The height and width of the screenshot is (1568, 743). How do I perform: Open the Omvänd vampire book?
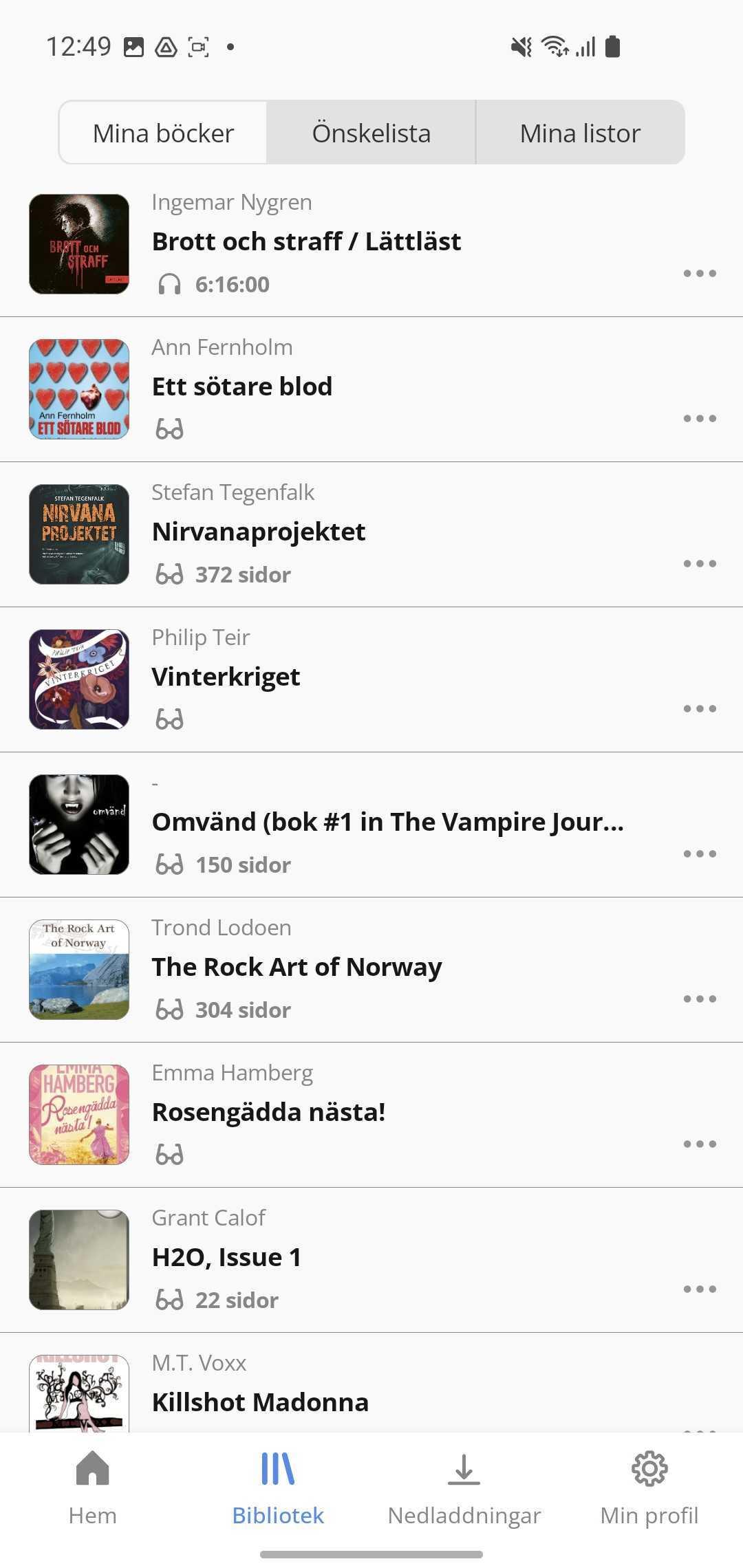tap(387, 823)
